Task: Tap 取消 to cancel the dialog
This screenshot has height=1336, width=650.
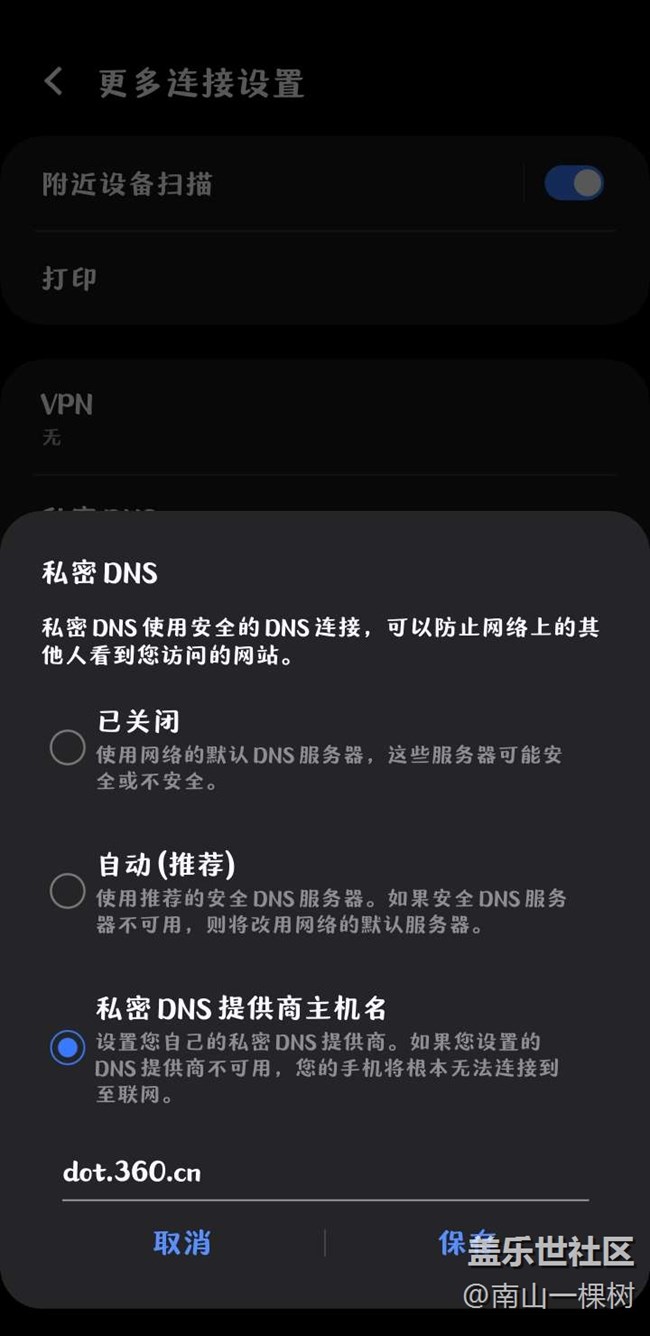Action: tap(182, 1243)
